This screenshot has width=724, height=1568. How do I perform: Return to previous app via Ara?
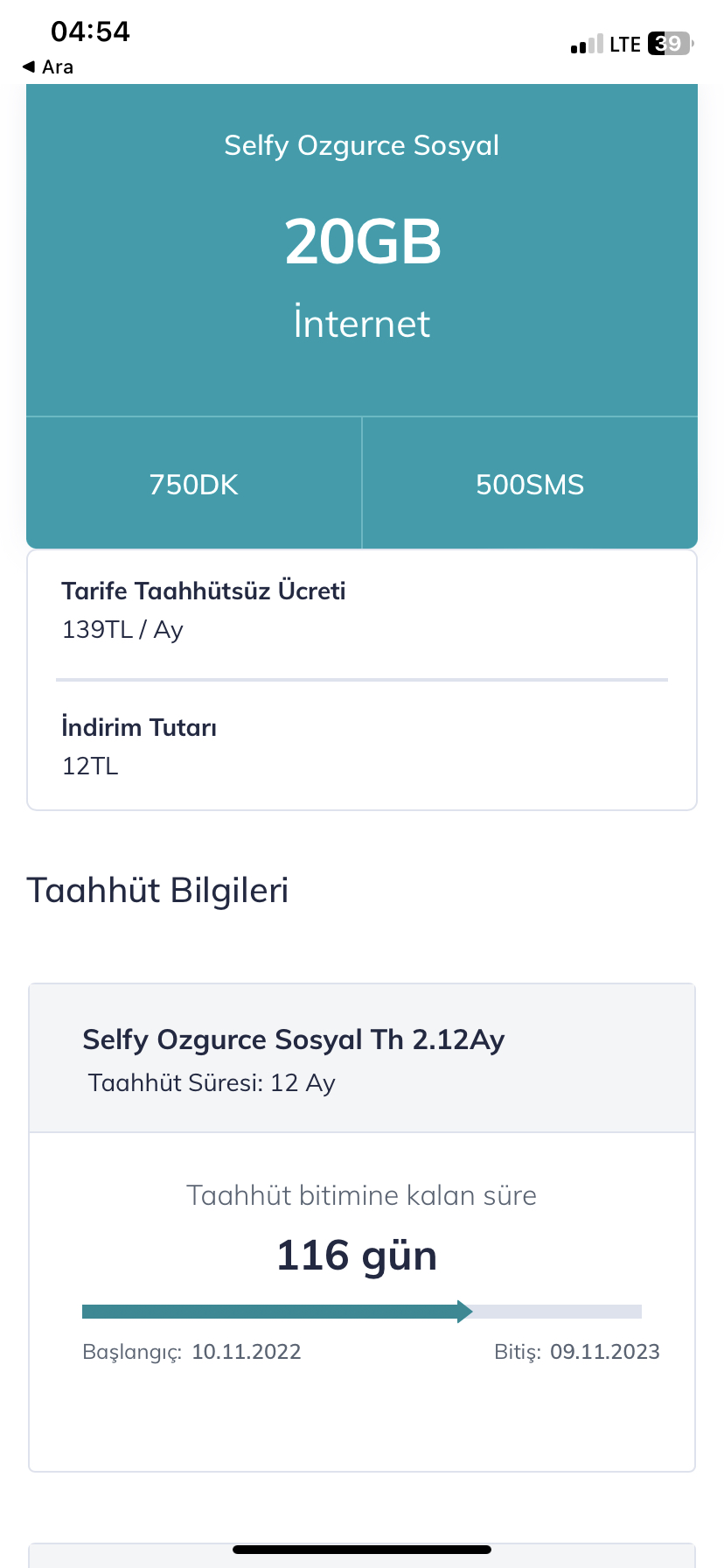48,66
